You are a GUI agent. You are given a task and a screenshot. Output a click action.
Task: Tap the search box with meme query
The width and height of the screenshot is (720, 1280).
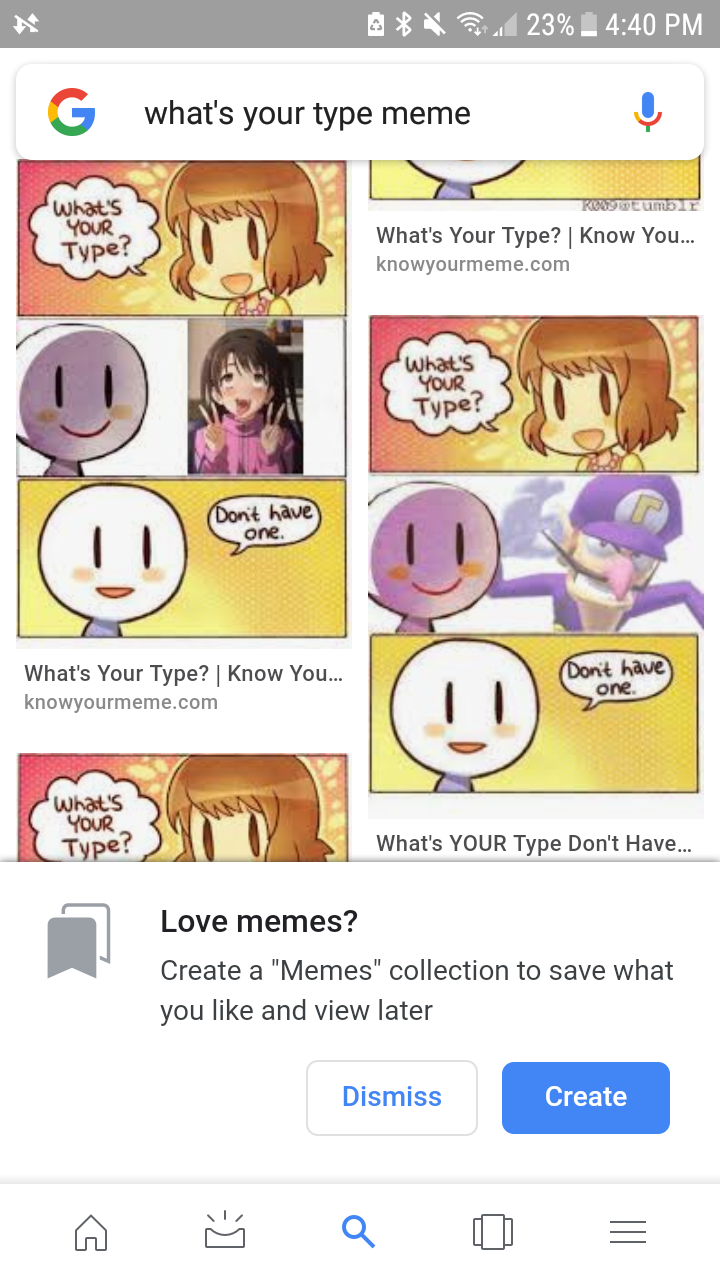330,113
